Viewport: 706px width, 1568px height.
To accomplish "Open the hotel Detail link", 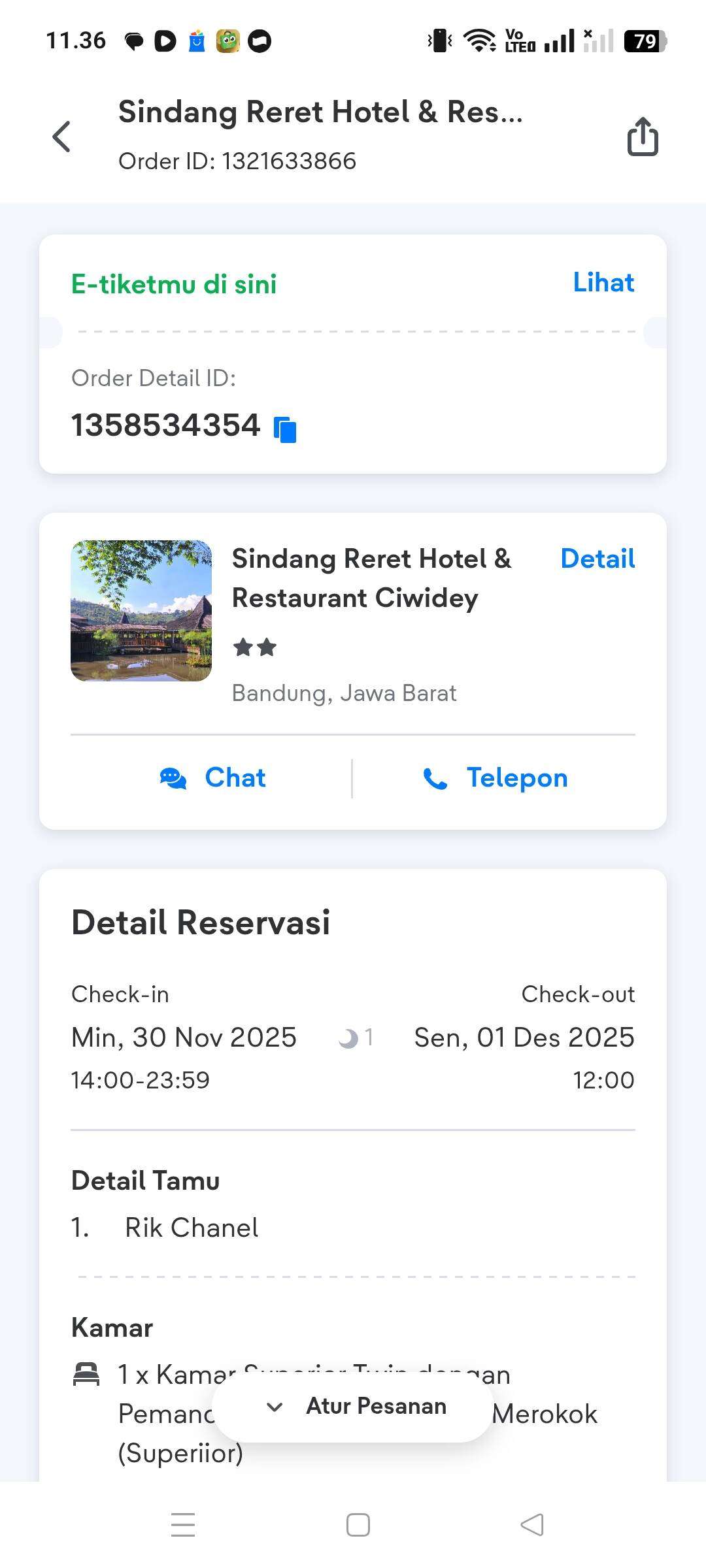I will tap(597, 559).
